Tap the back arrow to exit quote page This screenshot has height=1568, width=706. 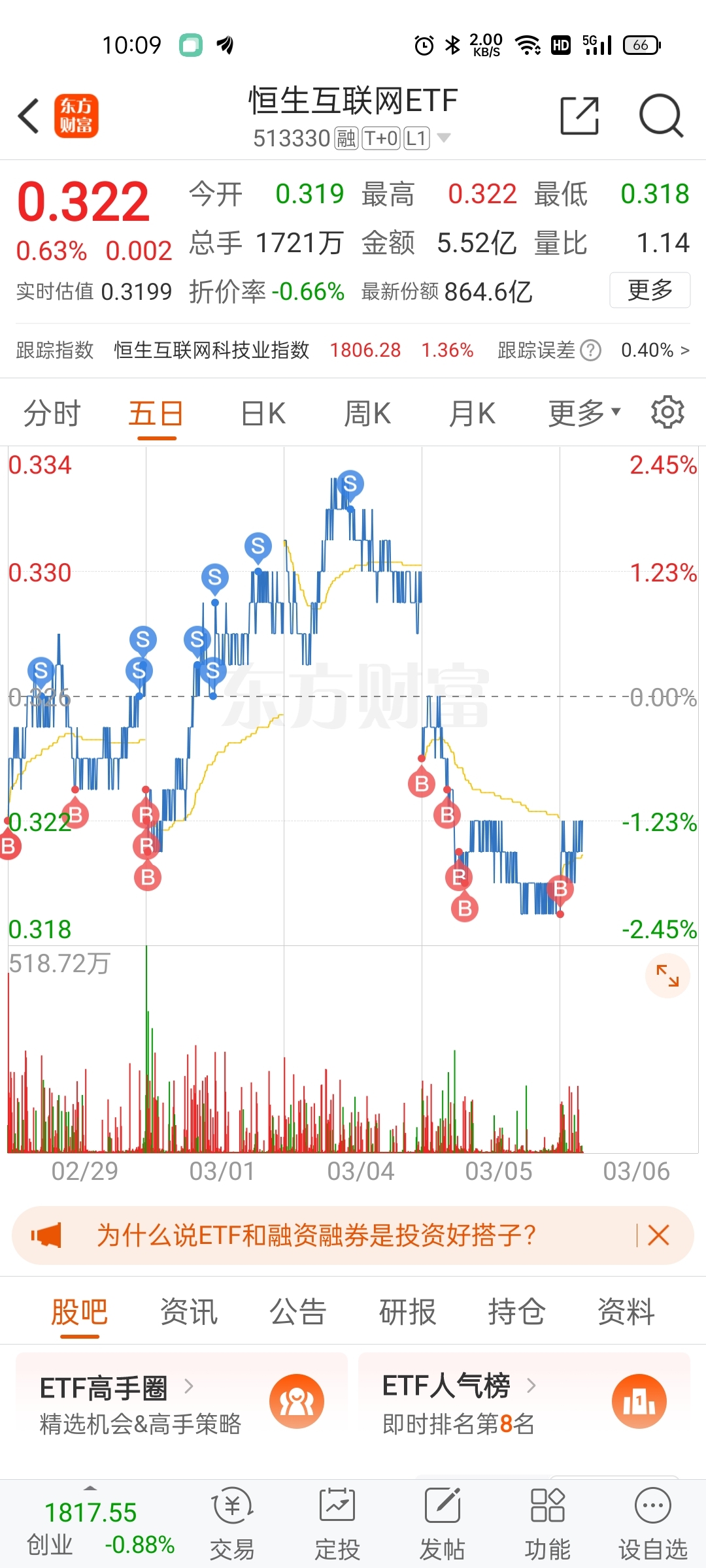(x=28, y=115)
